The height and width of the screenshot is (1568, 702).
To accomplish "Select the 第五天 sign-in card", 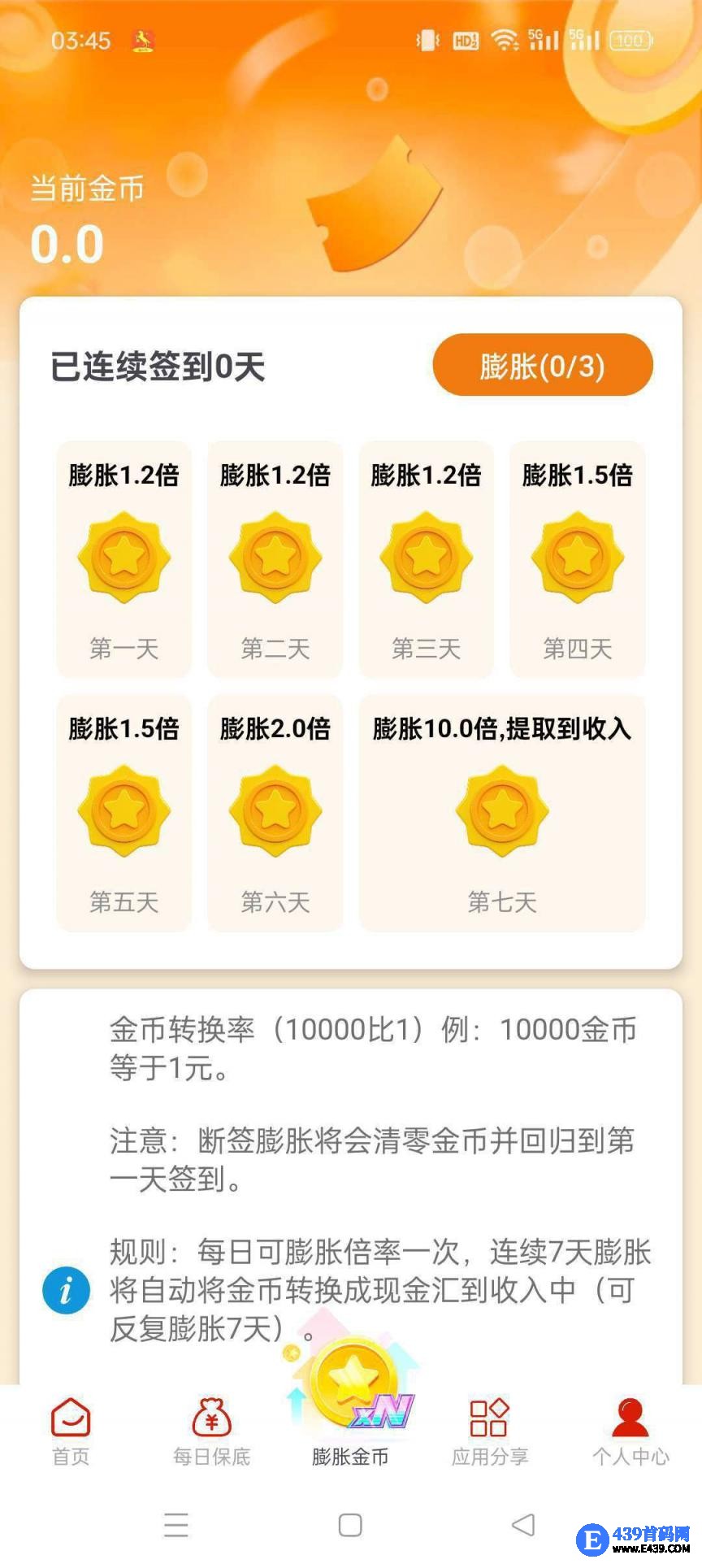I will click(123, 813).
